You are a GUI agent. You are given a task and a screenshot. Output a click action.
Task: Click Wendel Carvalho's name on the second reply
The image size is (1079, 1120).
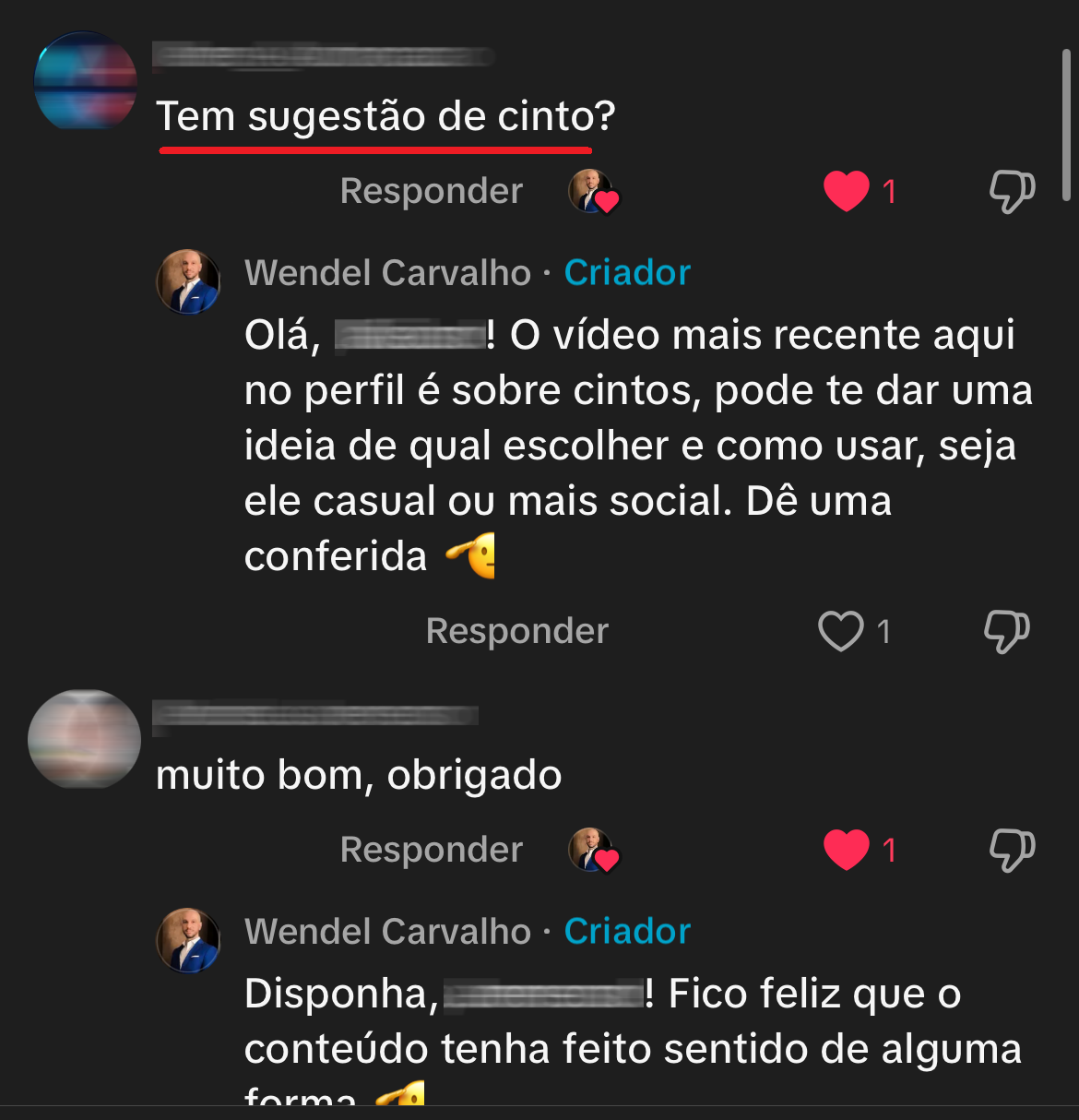388,931
